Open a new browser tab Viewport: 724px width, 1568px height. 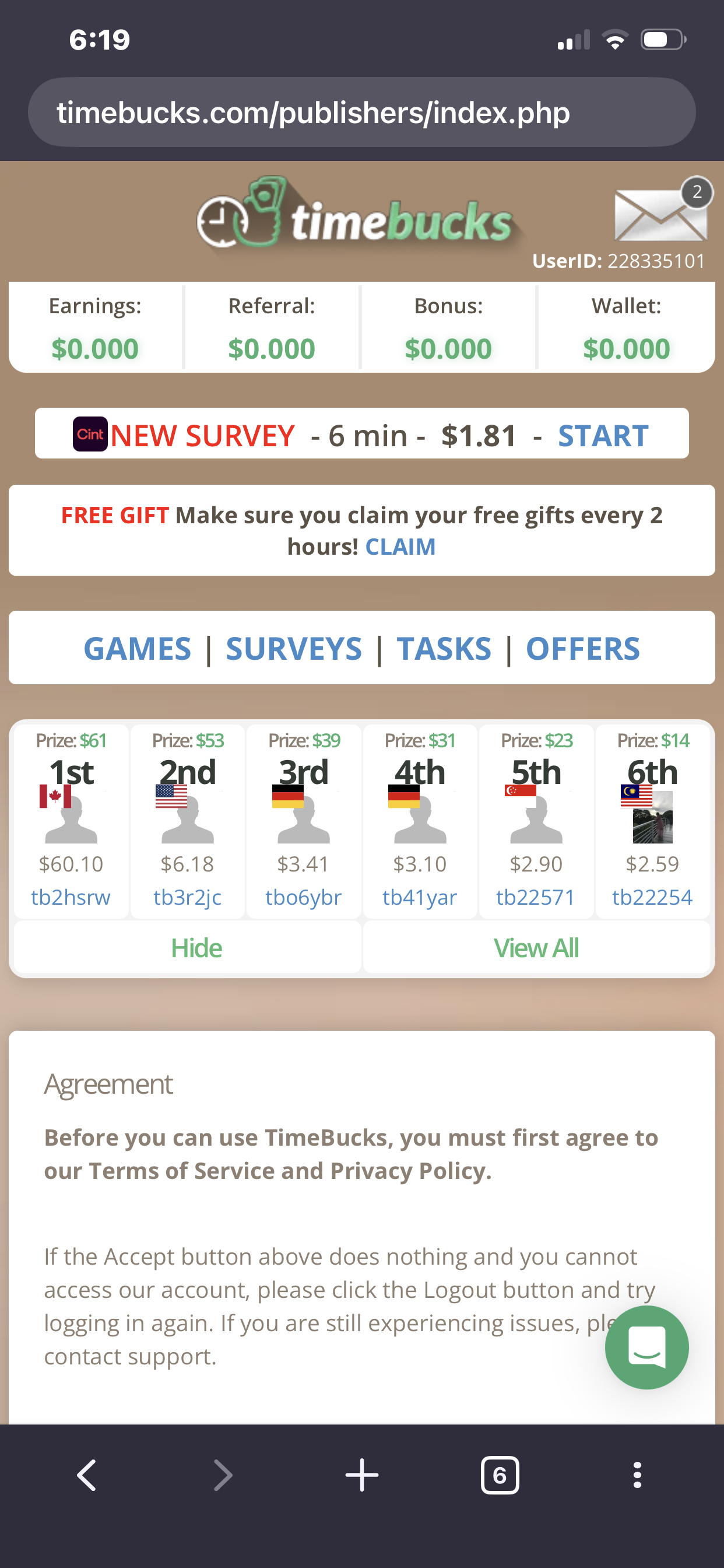point(361,1475)
